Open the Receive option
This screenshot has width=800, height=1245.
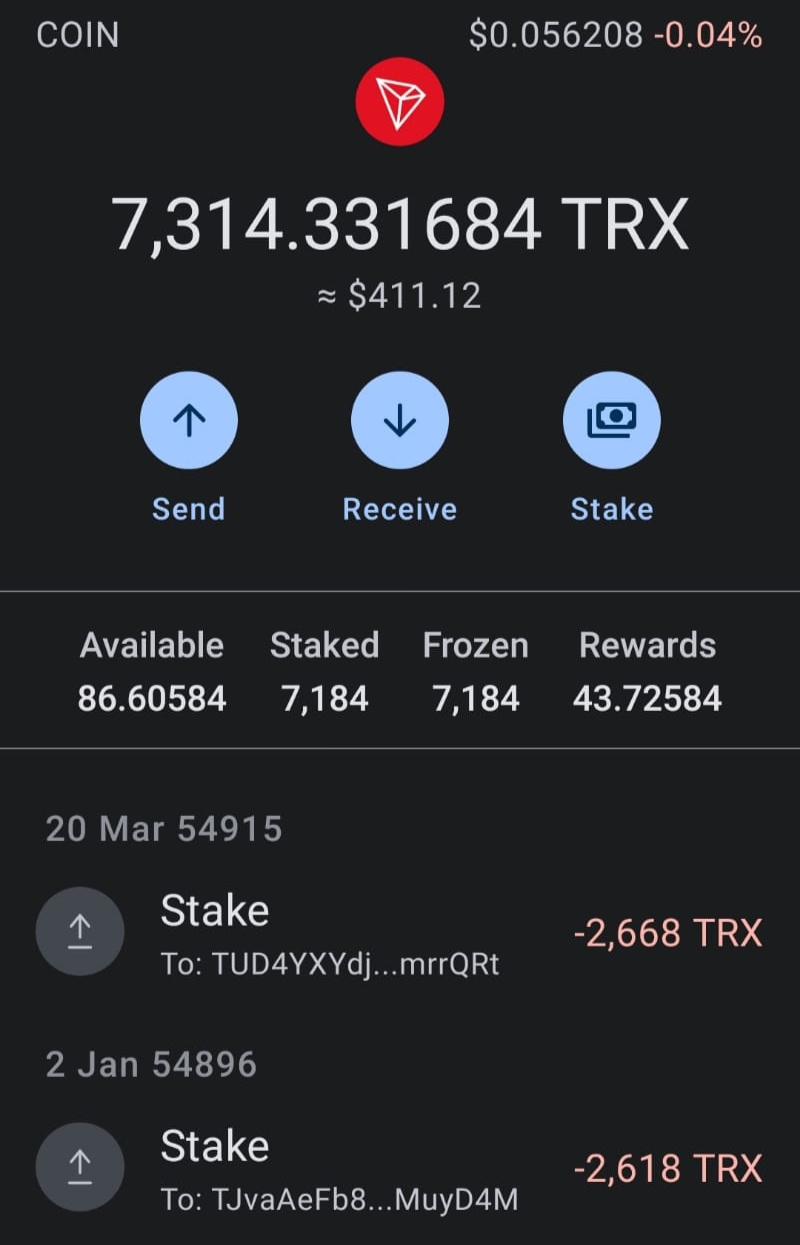[x=400, y=421]
